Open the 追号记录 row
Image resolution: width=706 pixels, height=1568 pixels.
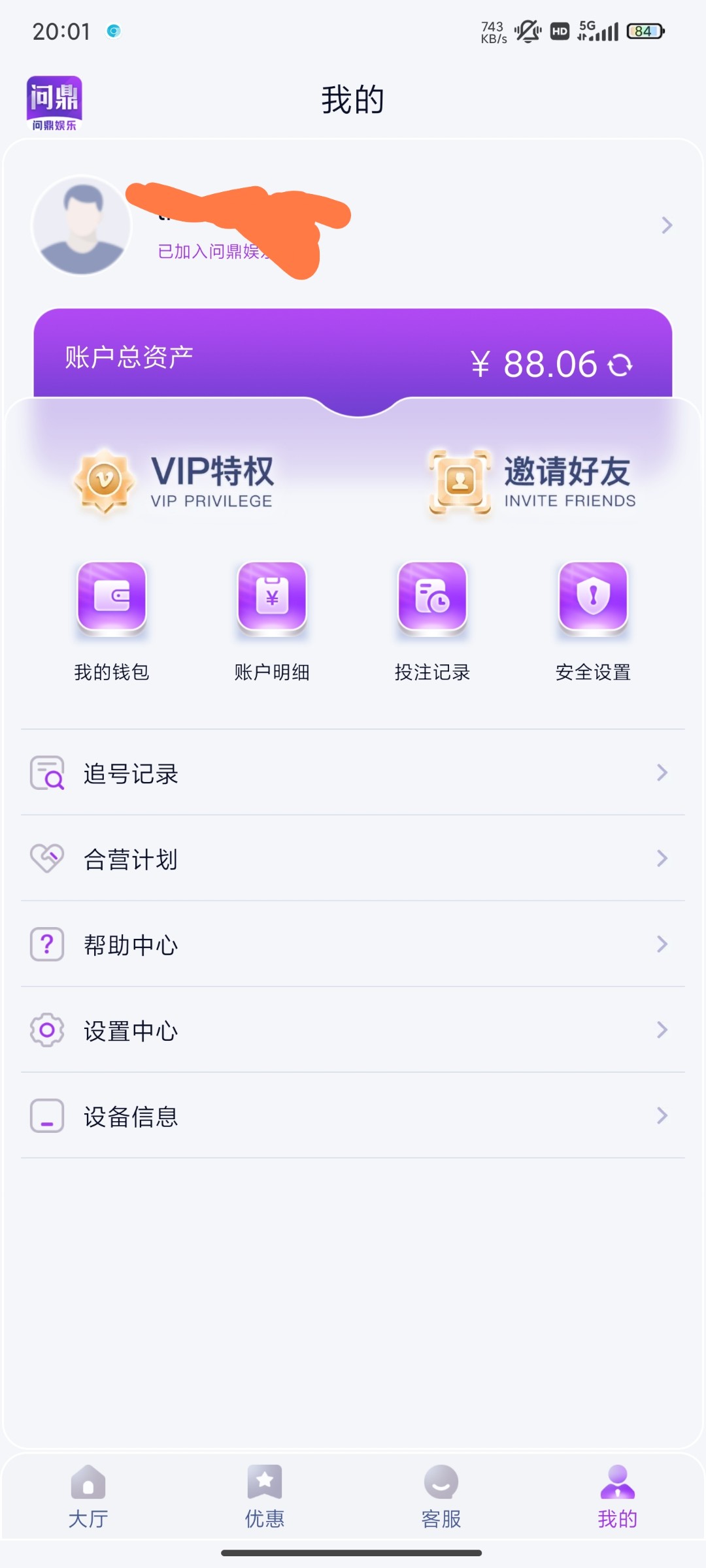tap(353, 773)
